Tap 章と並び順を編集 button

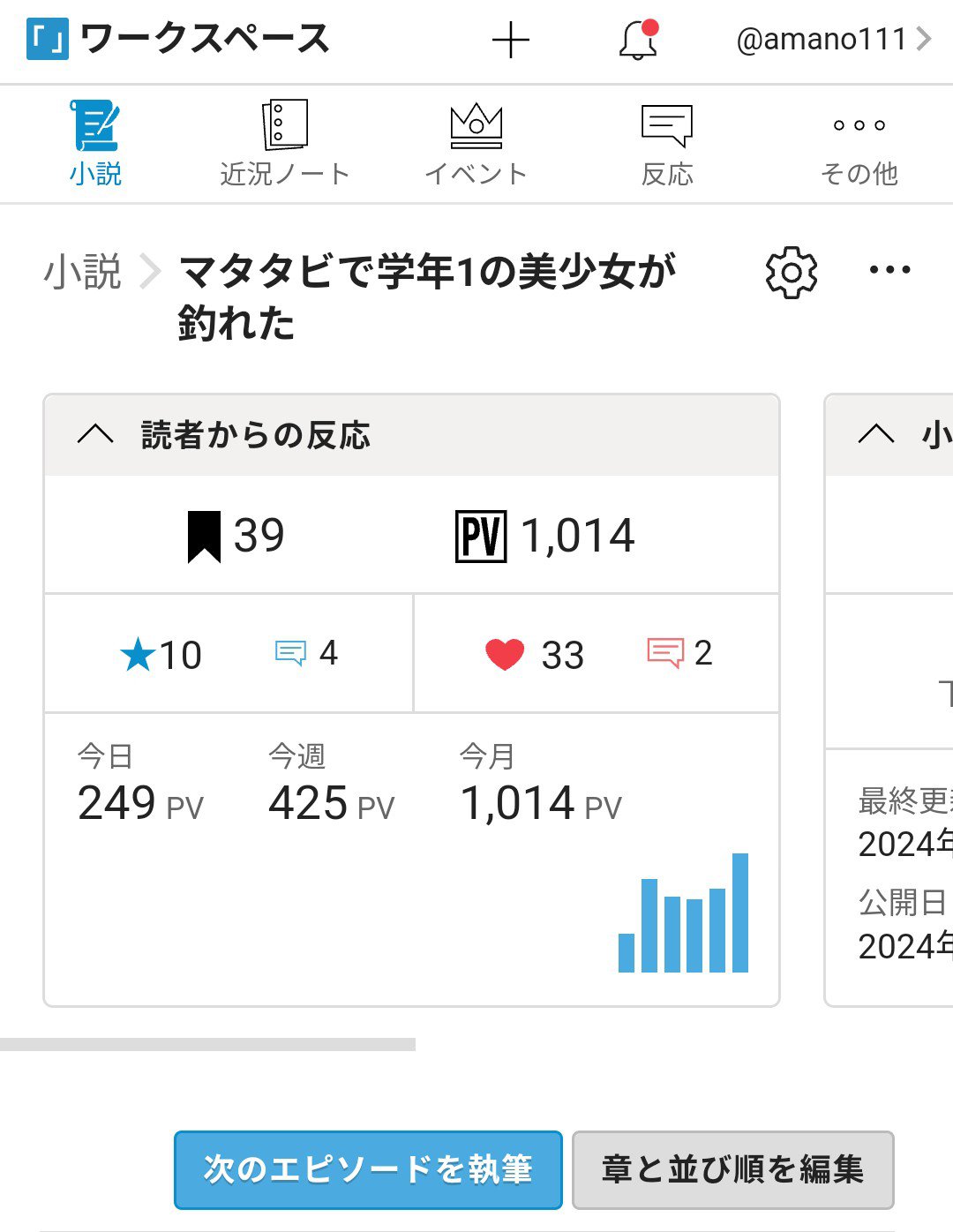tap(732, 1169)
